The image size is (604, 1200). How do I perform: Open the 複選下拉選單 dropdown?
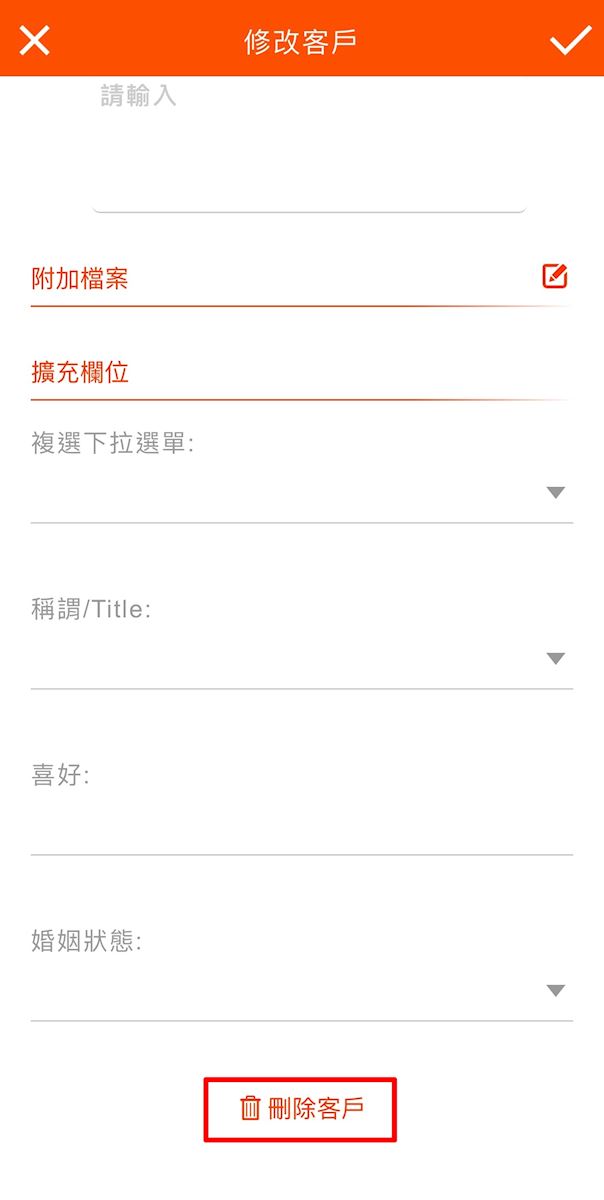click(300, 492)
